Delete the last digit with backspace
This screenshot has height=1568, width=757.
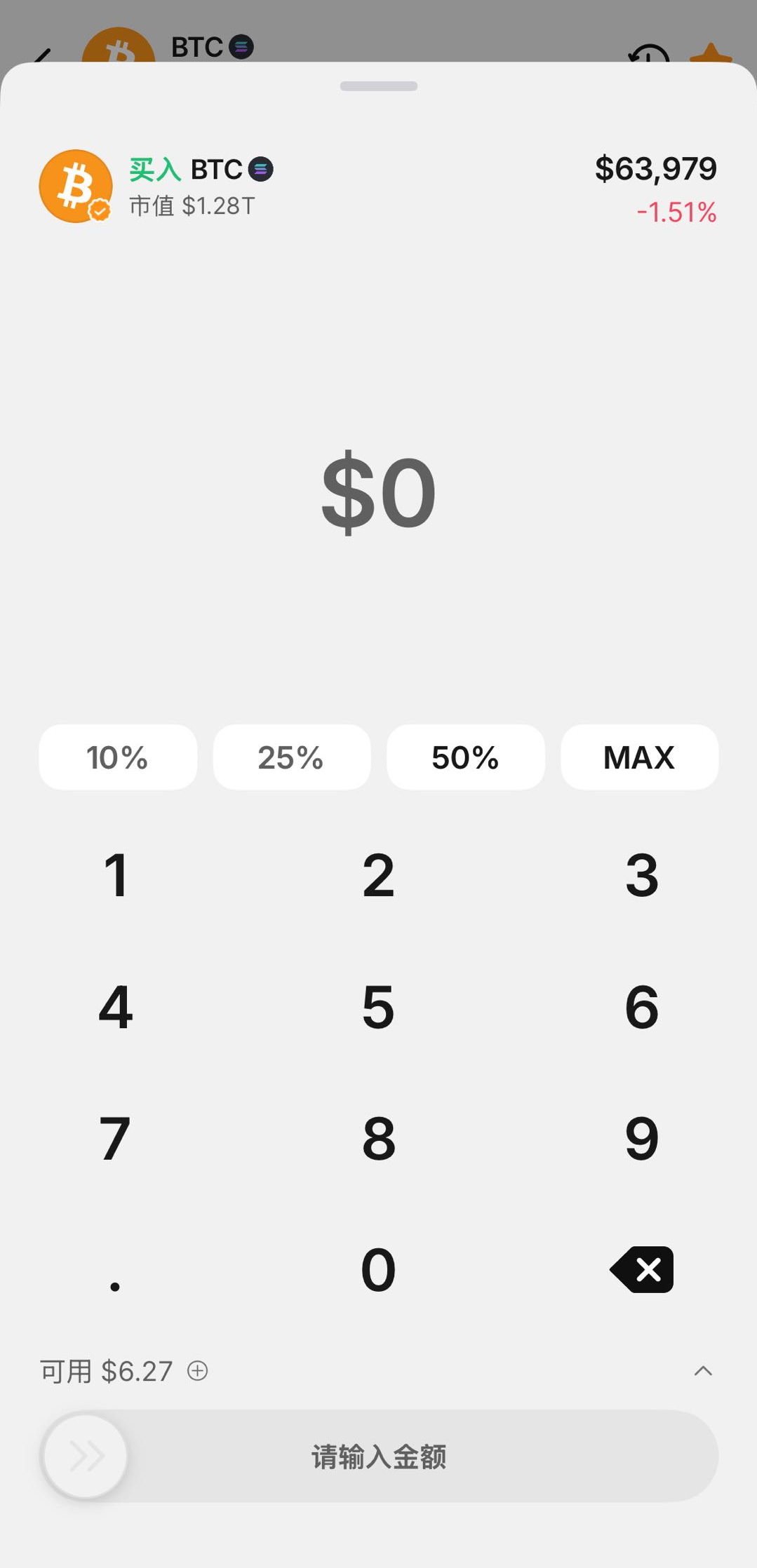(642, 1269)
